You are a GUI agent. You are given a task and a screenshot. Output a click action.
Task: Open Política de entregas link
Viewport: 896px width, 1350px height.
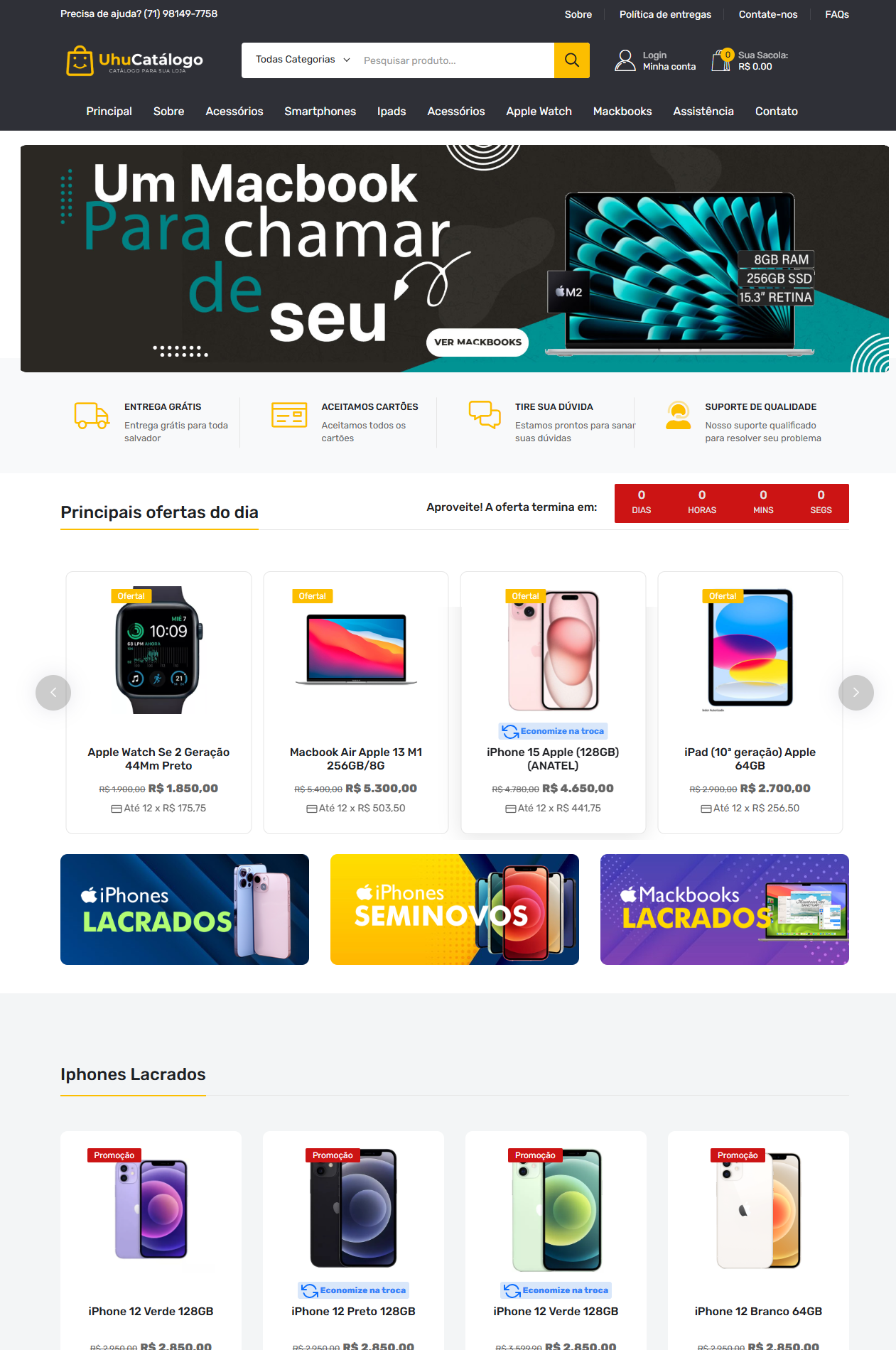(665, 14)
